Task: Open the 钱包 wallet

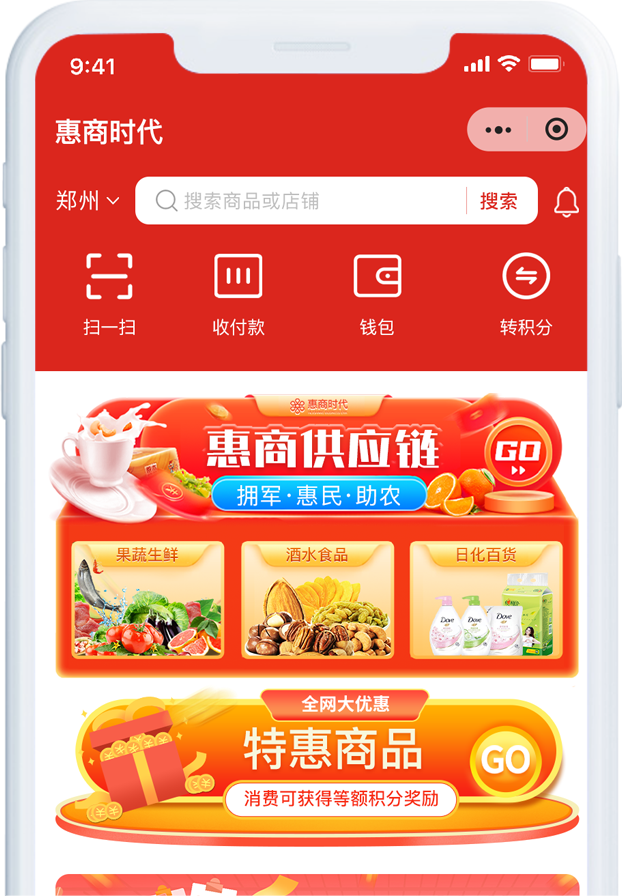Action: click(377, 292)
